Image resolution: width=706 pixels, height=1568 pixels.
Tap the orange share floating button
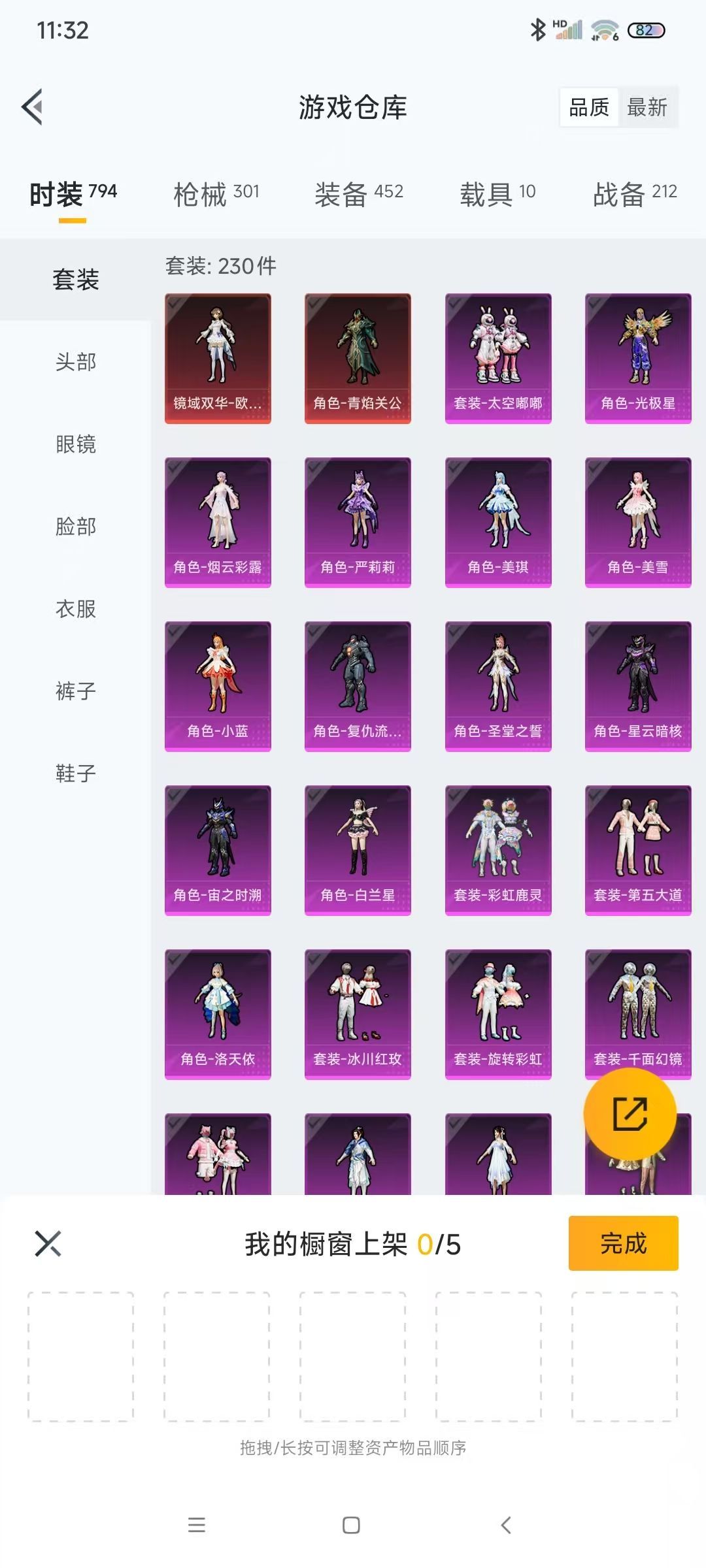(630, 1114)
